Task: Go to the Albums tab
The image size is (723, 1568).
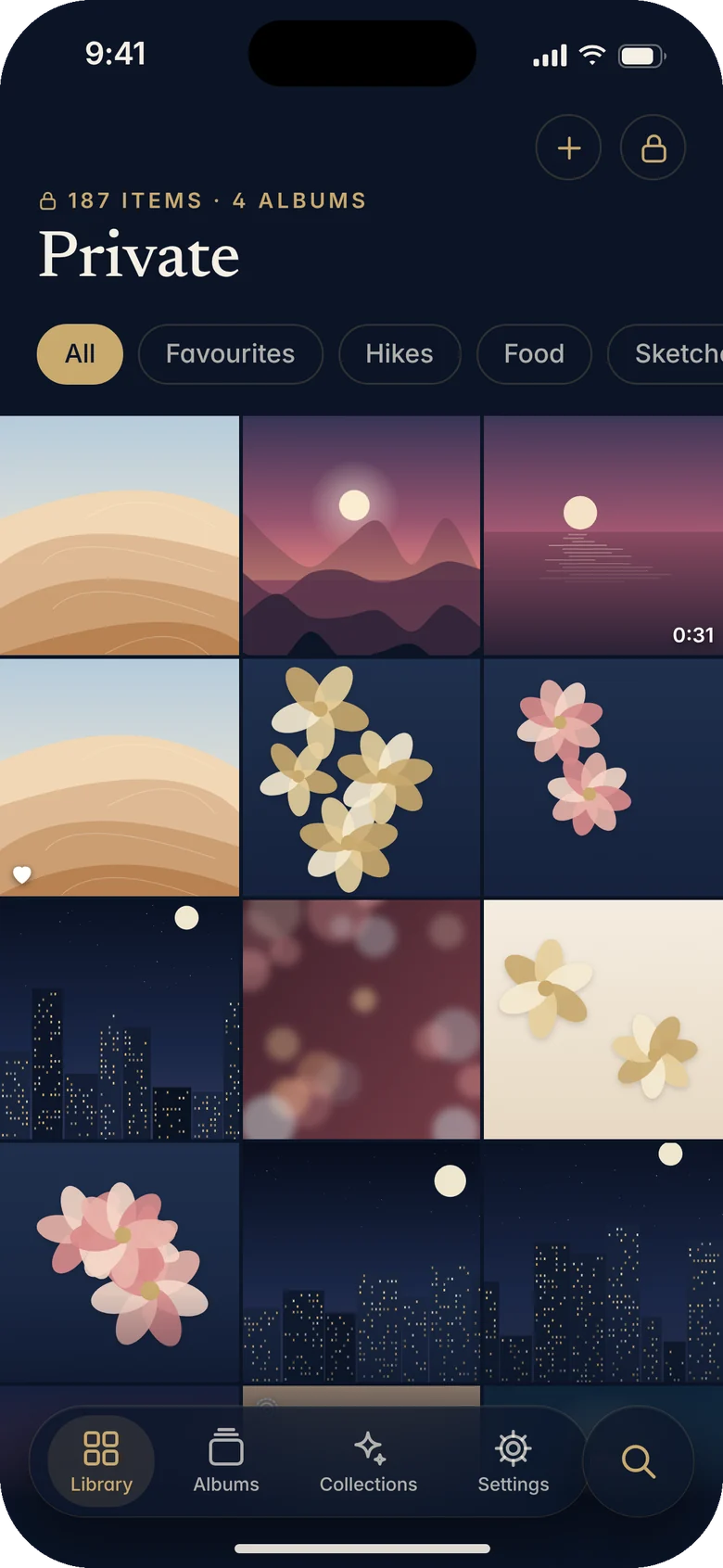Action: click(x=226, y=1461)
